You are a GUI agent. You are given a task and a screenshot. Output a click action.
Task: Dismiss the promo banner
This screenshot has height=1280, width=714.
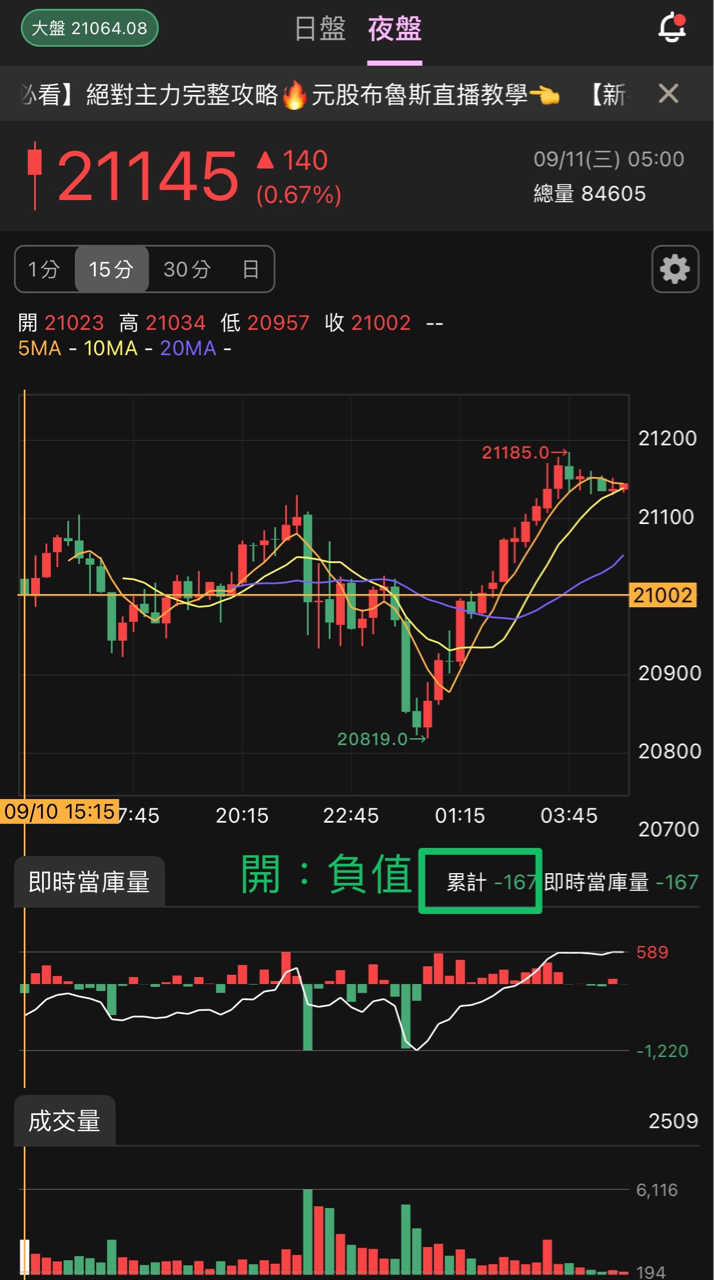pyautogui.click(x=668, y=94)
